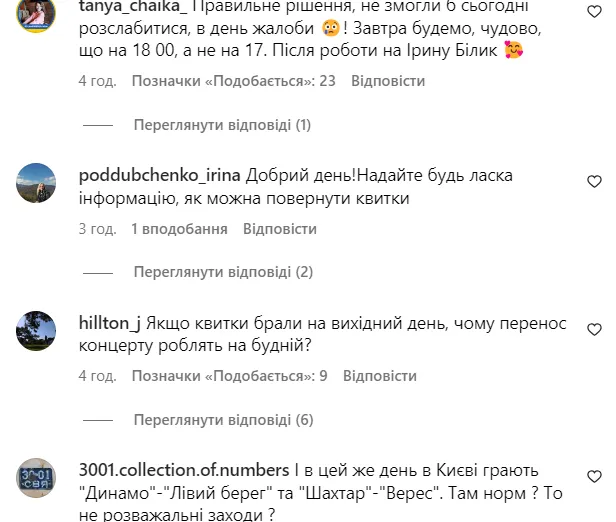616x522 pixels.
Task: See who liked poddubchenko_irina's comment
Action: click(x=179, y=229)
